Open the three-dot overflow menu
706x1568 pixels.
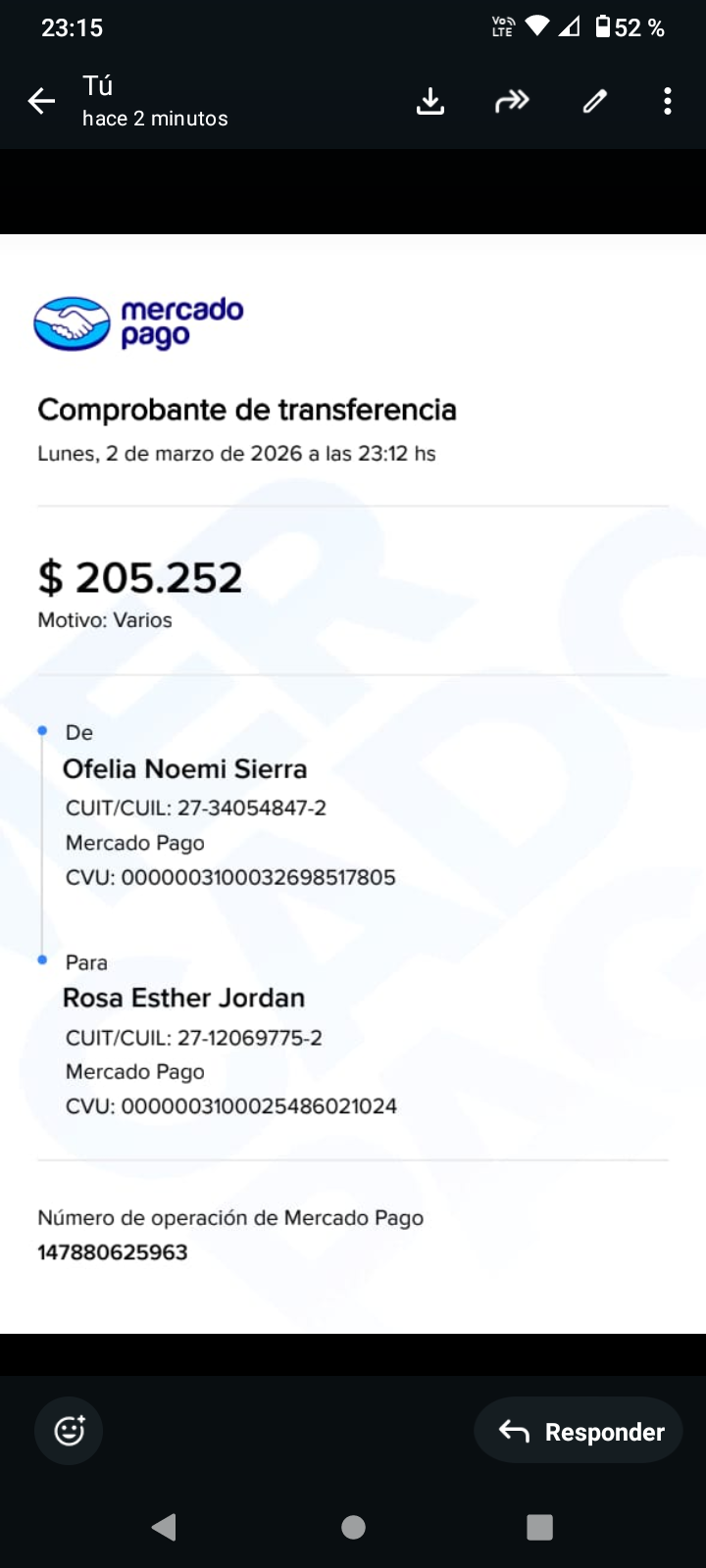[x=667, y=101]
